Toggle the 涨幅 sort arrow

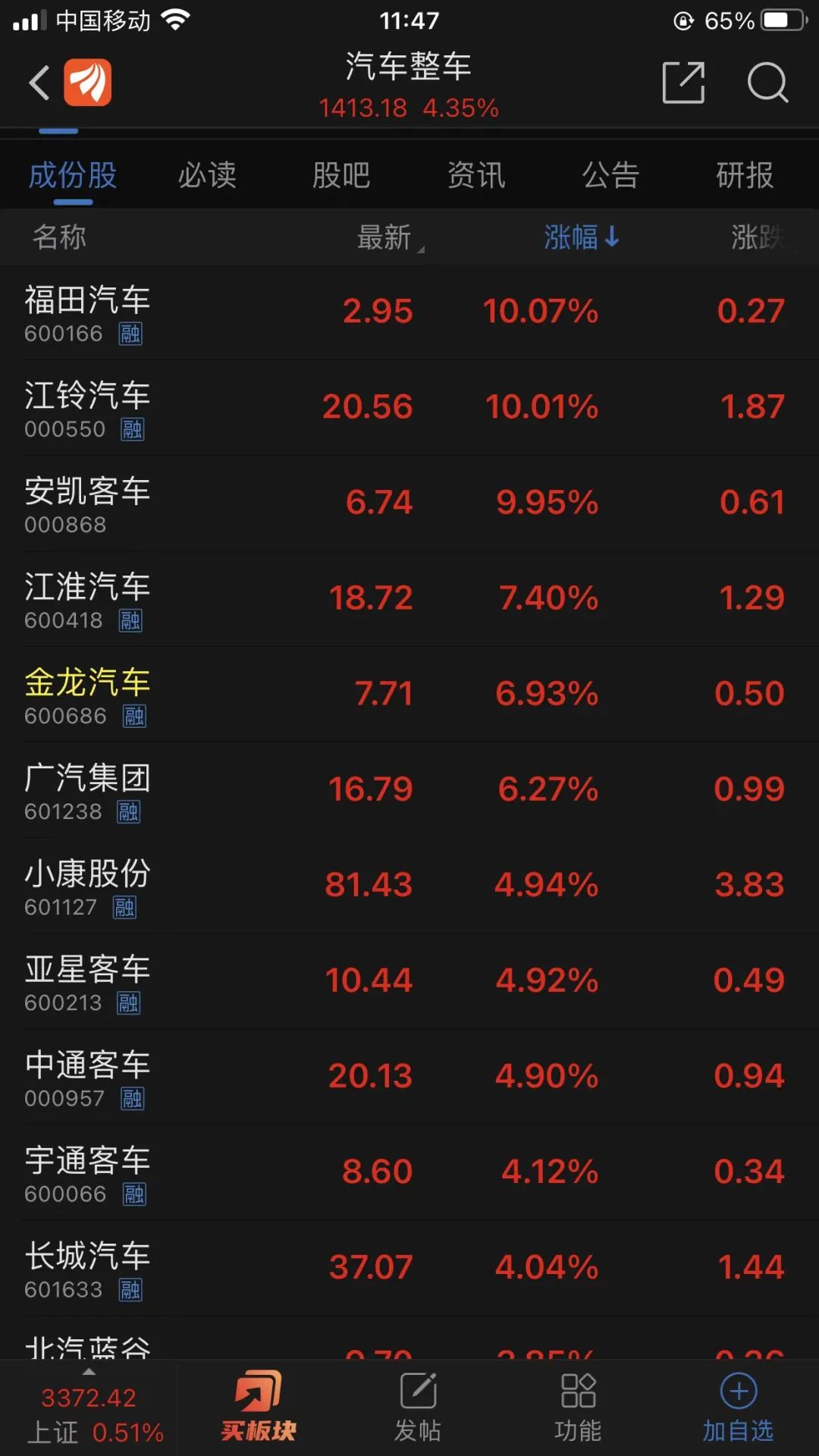click(581, 237)
